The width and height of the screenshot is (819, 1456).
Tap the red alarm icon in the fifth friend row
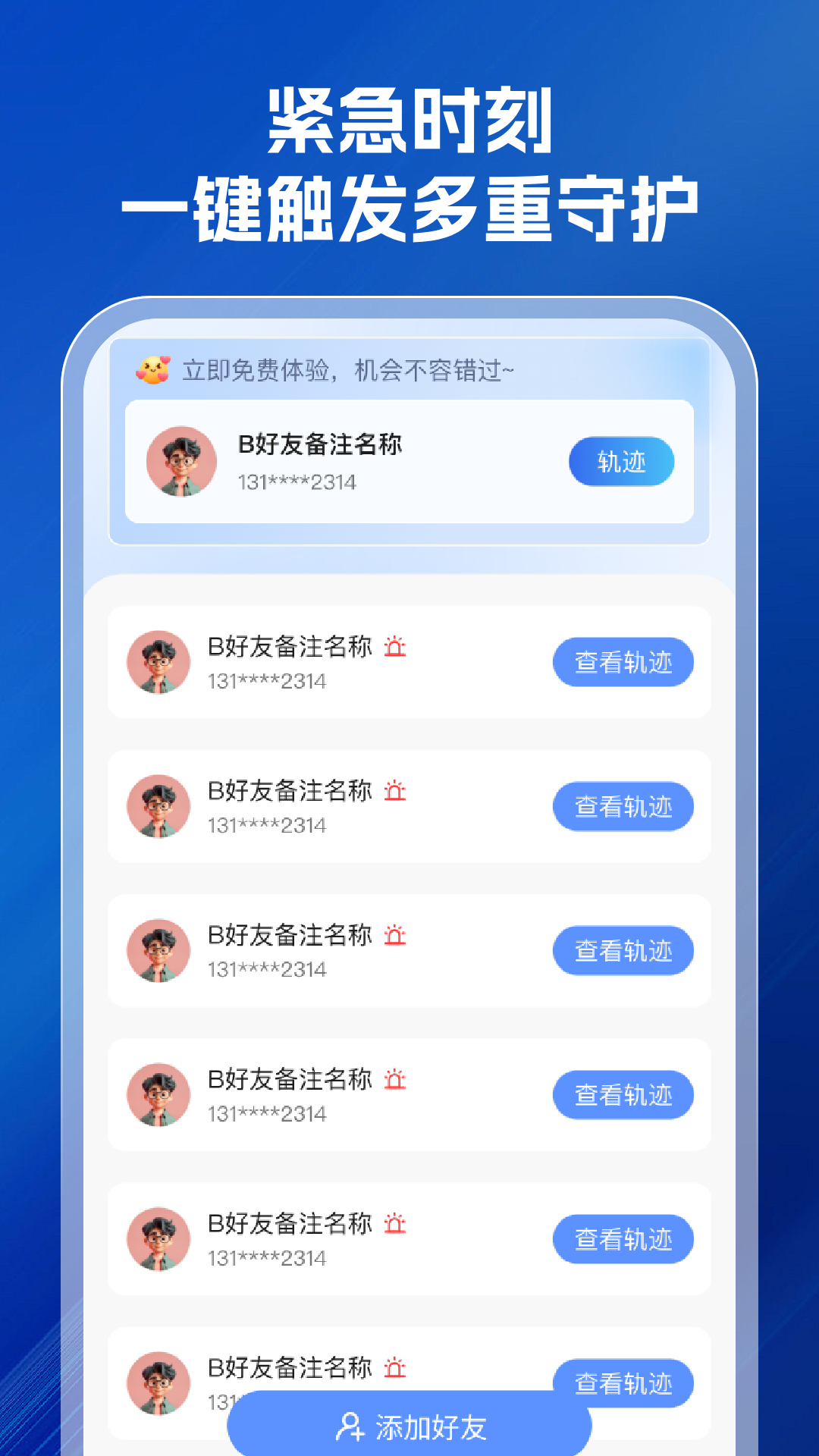[x=396, y=1224]
